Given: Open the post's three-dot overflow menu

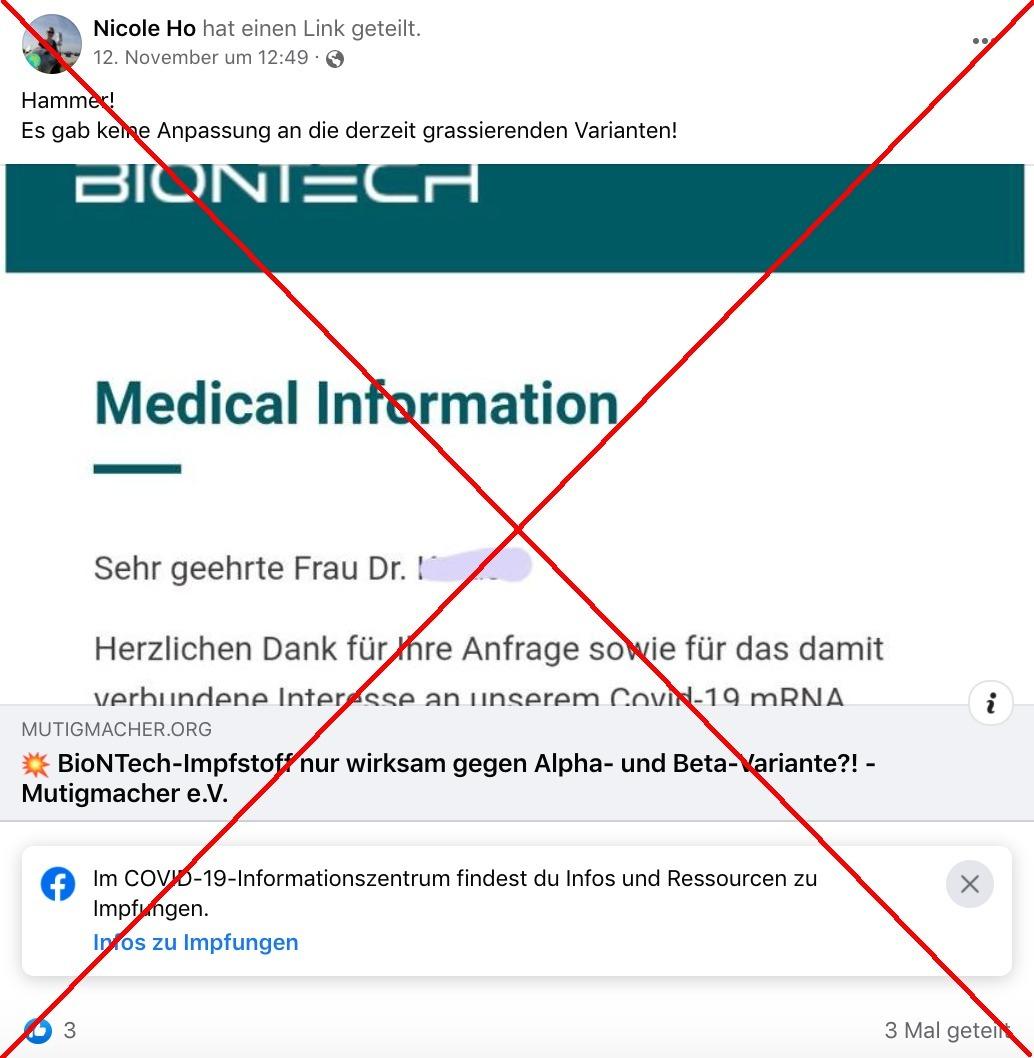Looking at the screenshot, I should [982, 41].
